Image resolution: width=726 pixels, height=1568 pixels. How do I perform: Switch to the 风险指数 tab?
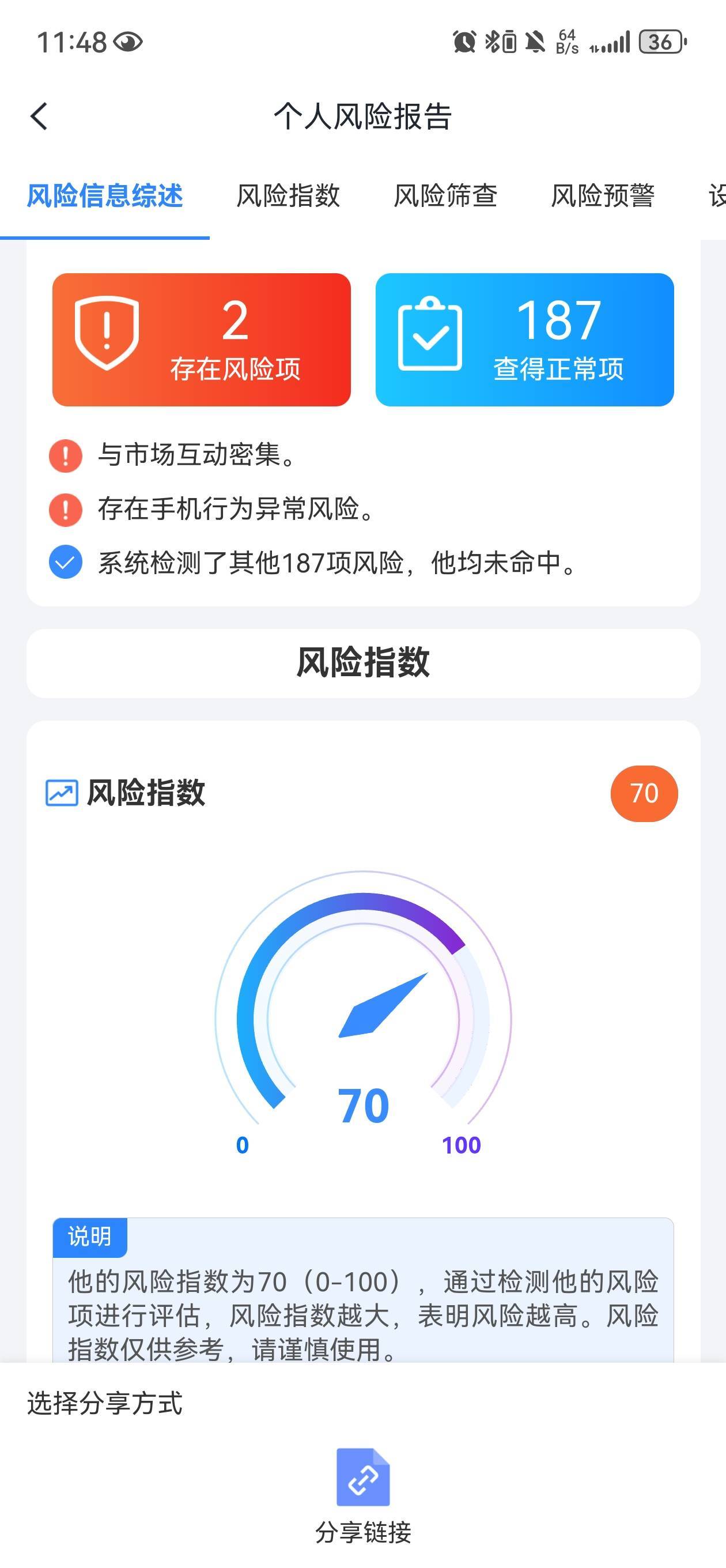pos(288,196)
